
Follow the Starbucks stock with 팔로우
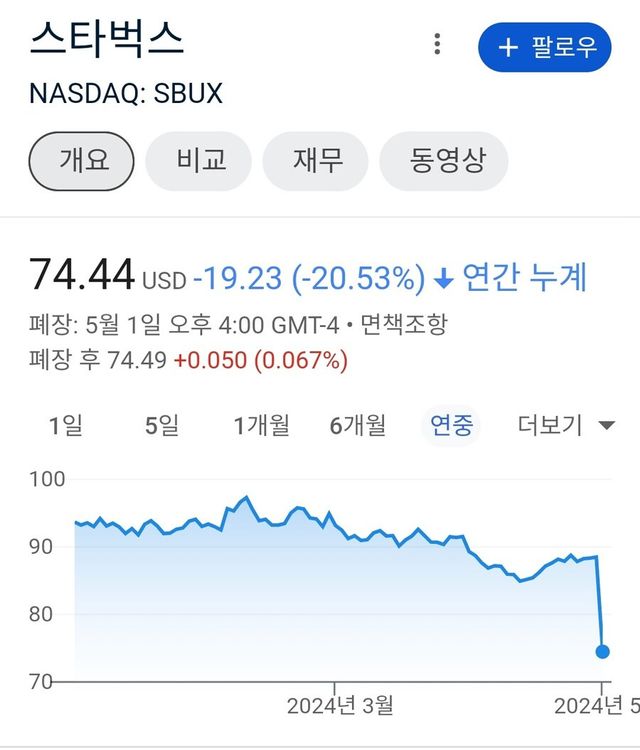coord(544,47)
